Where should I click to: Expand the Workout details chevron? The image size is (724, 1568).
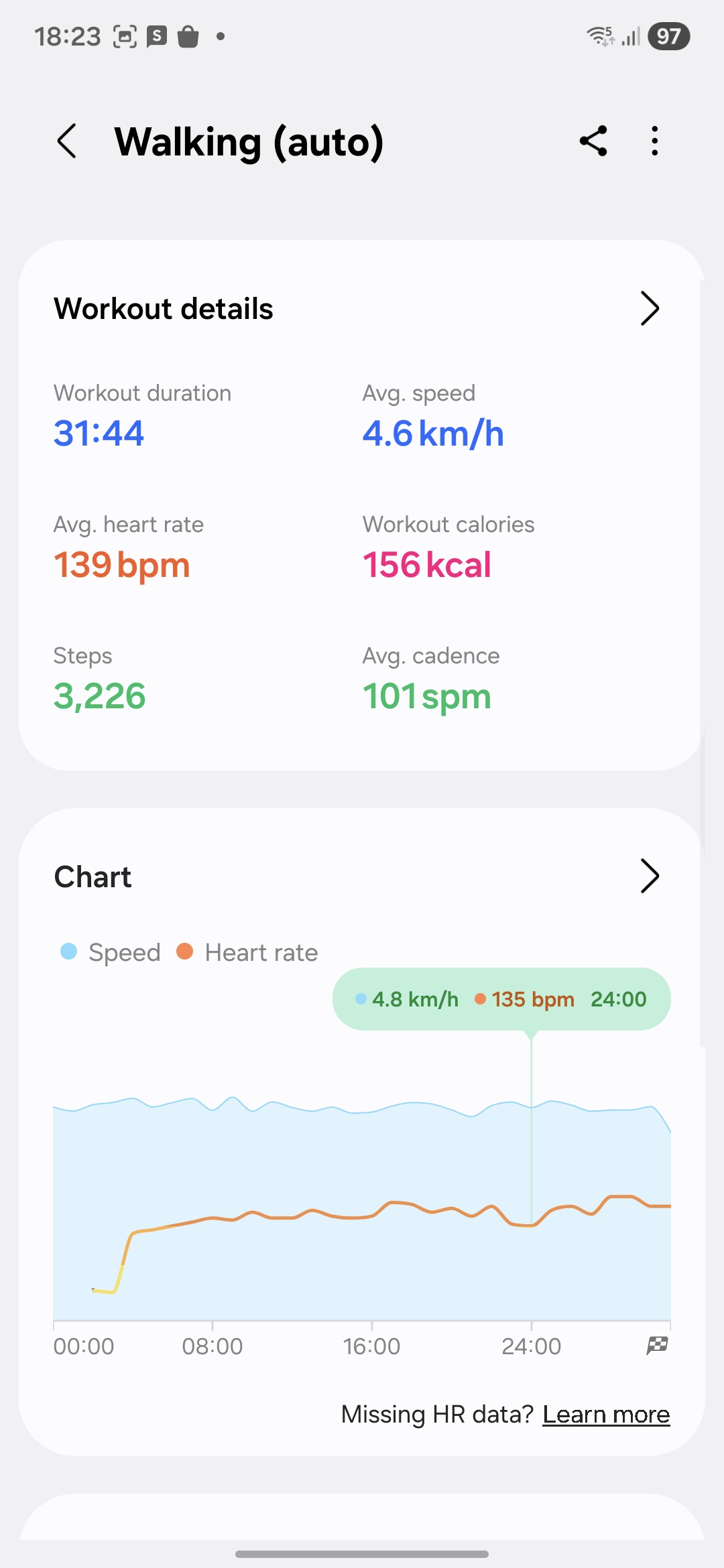650,309
